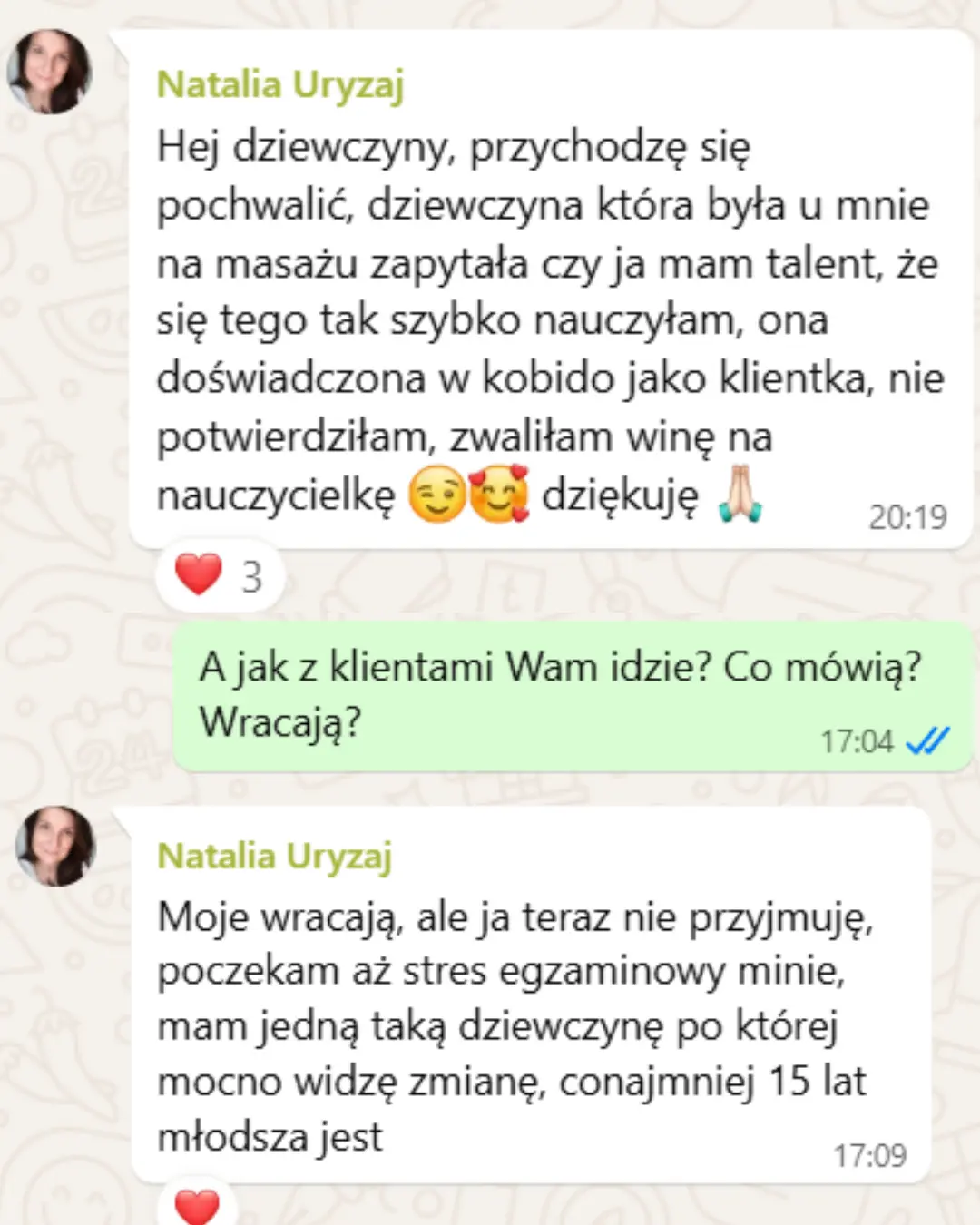Viewport: 980px width, 1225px height.
Task: View the 3 heart reactions
Action: (220, 576)
